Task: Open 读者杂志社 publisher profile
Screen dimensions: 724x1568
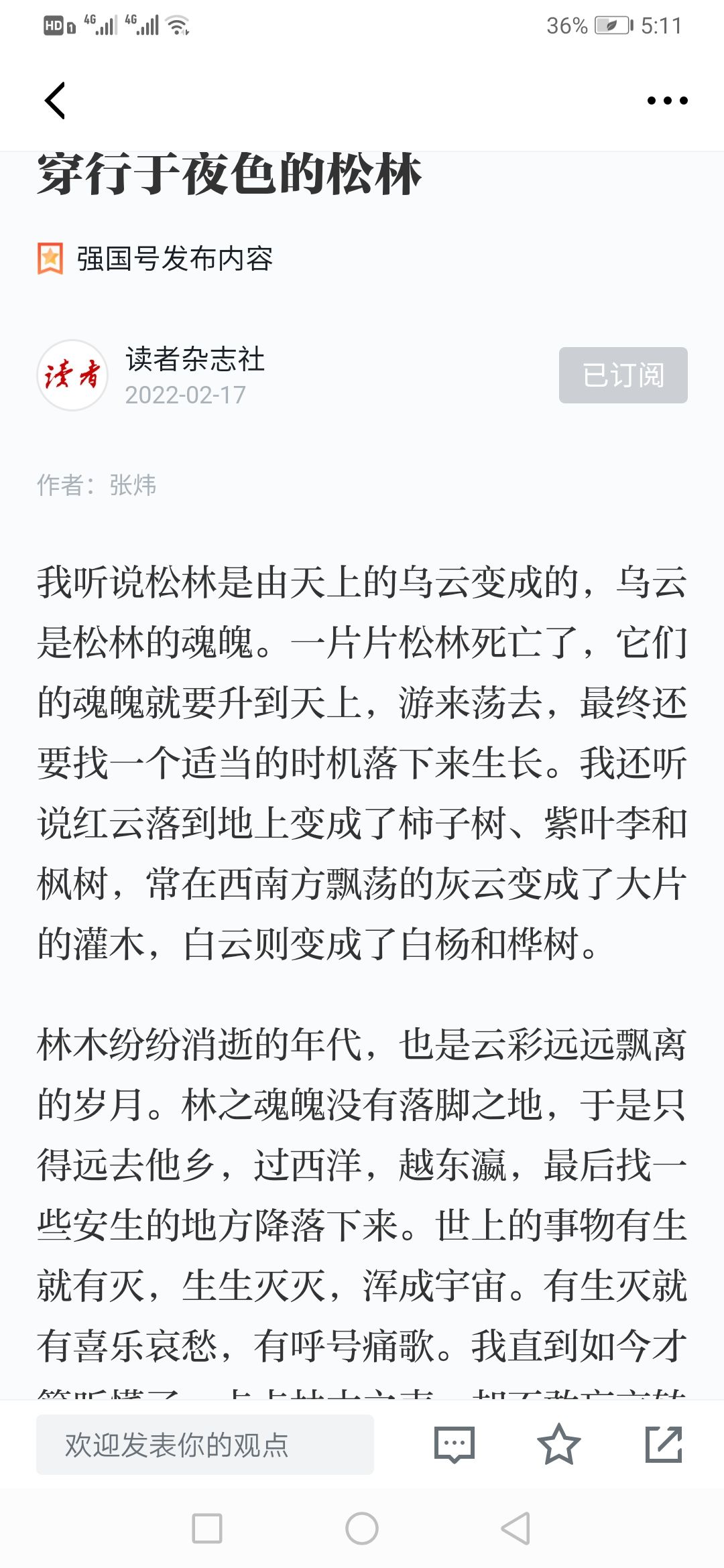Action: coord(195,359)
